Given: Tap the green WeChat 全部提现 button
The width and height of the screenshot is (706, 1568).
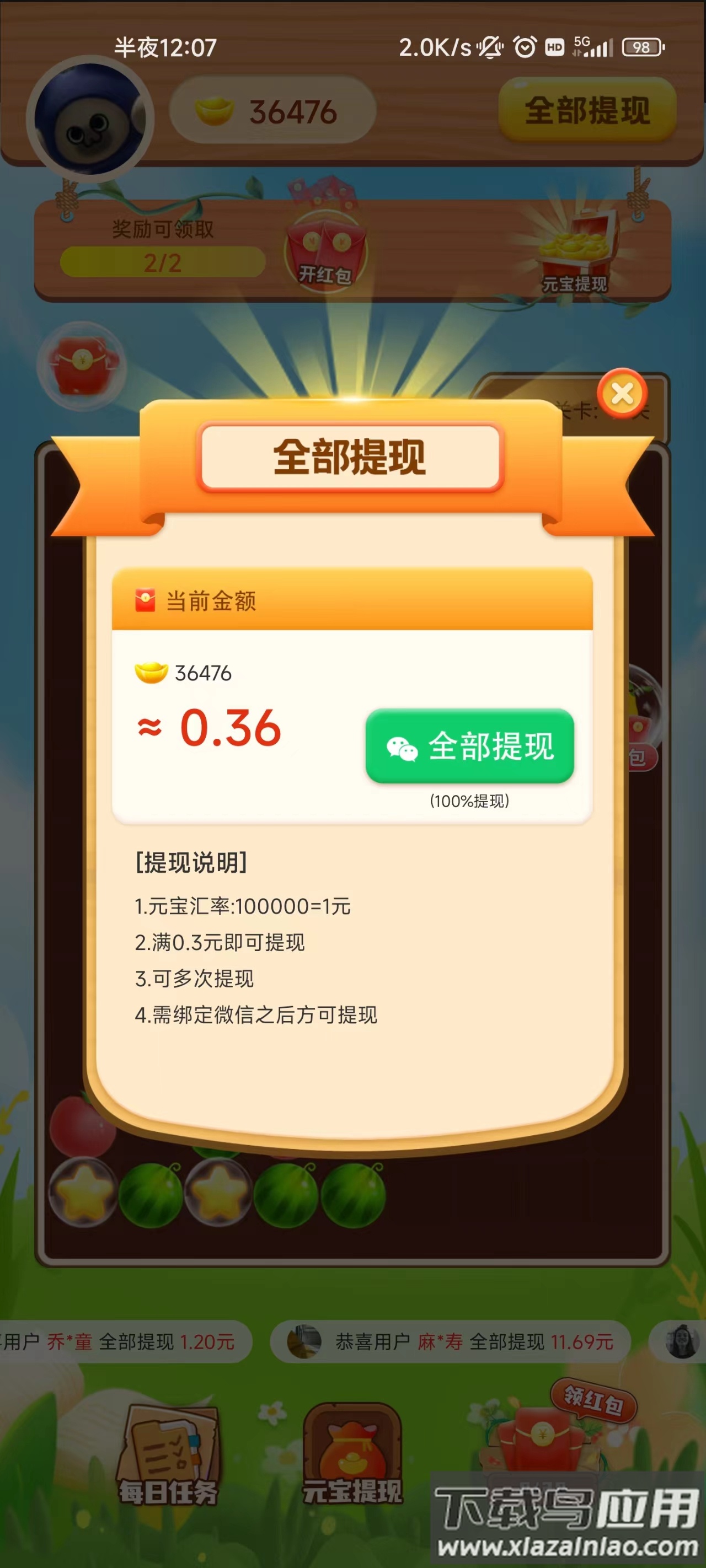Looking at the screenshot, I should pos(469,745).
